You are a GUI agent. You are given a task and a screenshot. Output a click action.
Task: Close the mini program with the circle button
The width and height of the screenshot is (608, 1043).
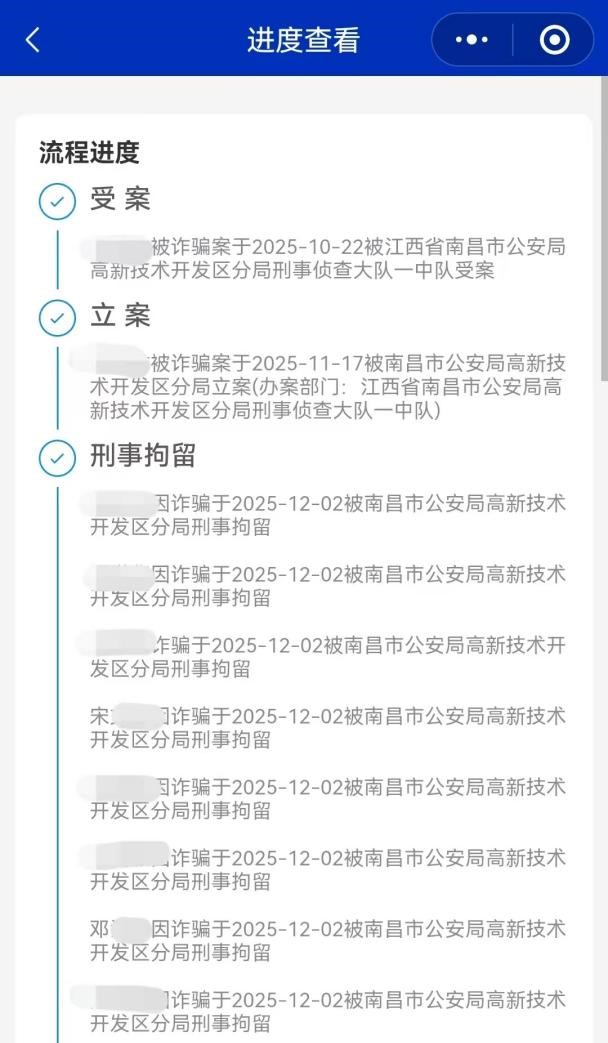coord(554,40)
